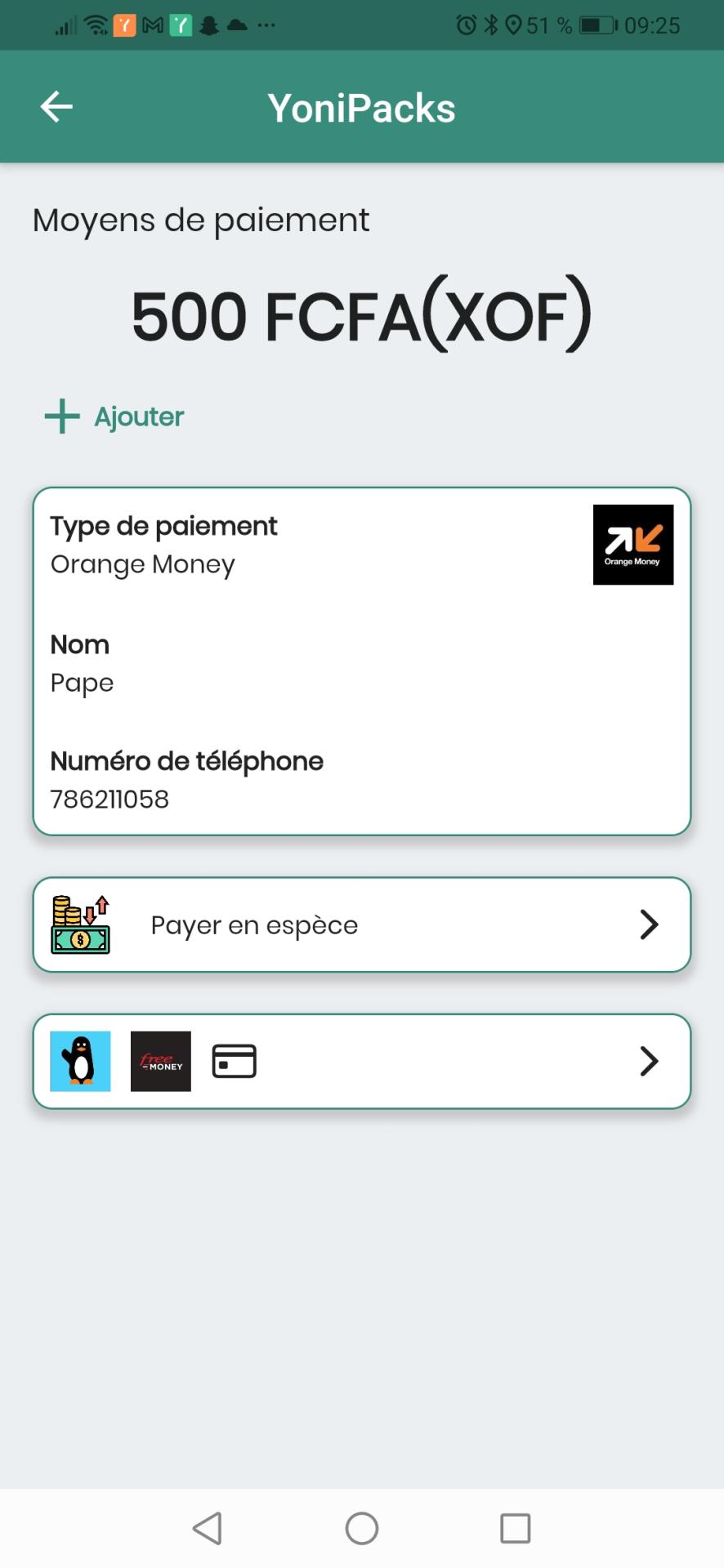
Task: Open Payer en espèce option
Action: click(361, 924)
